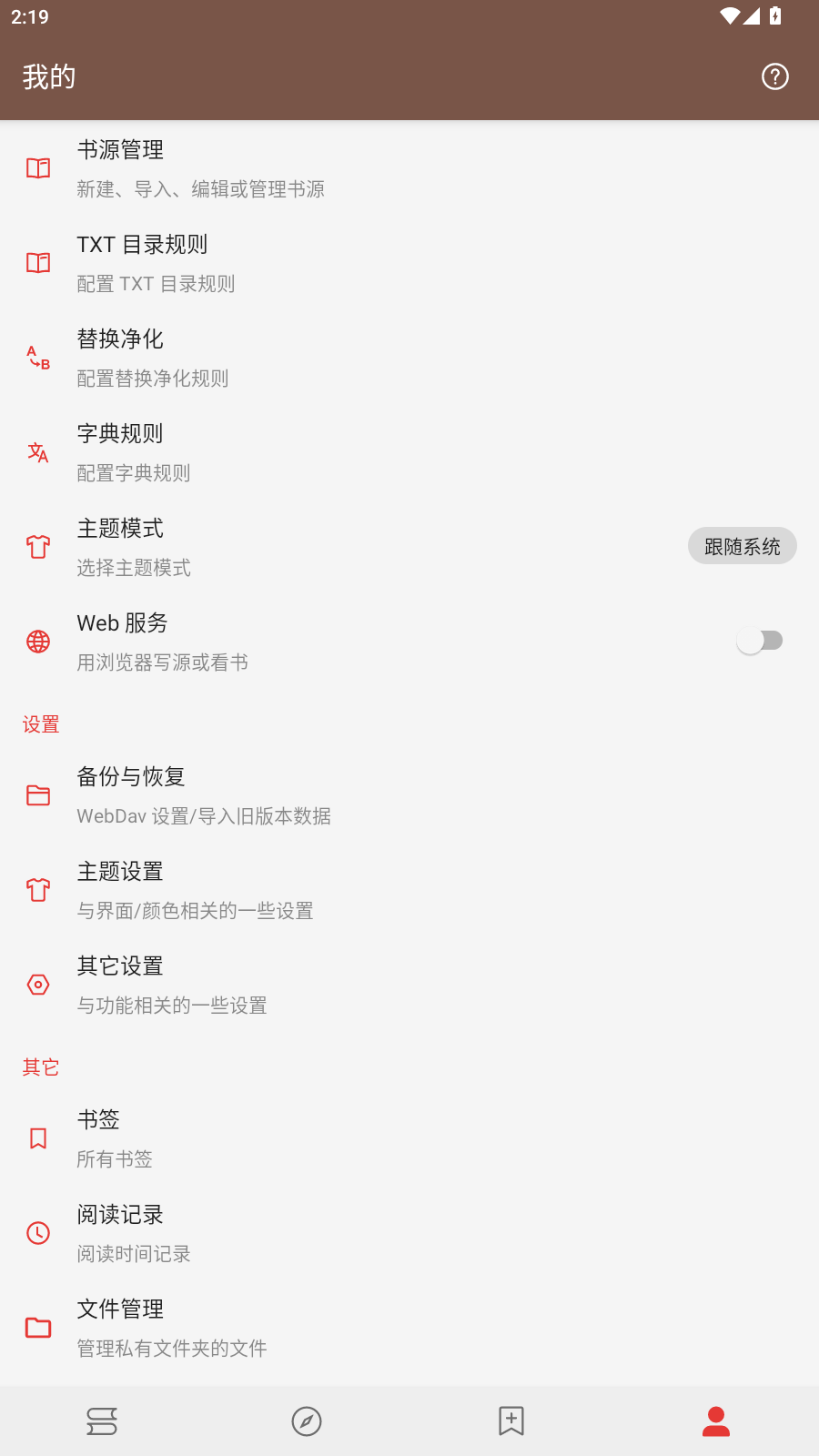Switch to the discover compass tab
This screenshot has height=1456, width=819.
click(307, 1421)
